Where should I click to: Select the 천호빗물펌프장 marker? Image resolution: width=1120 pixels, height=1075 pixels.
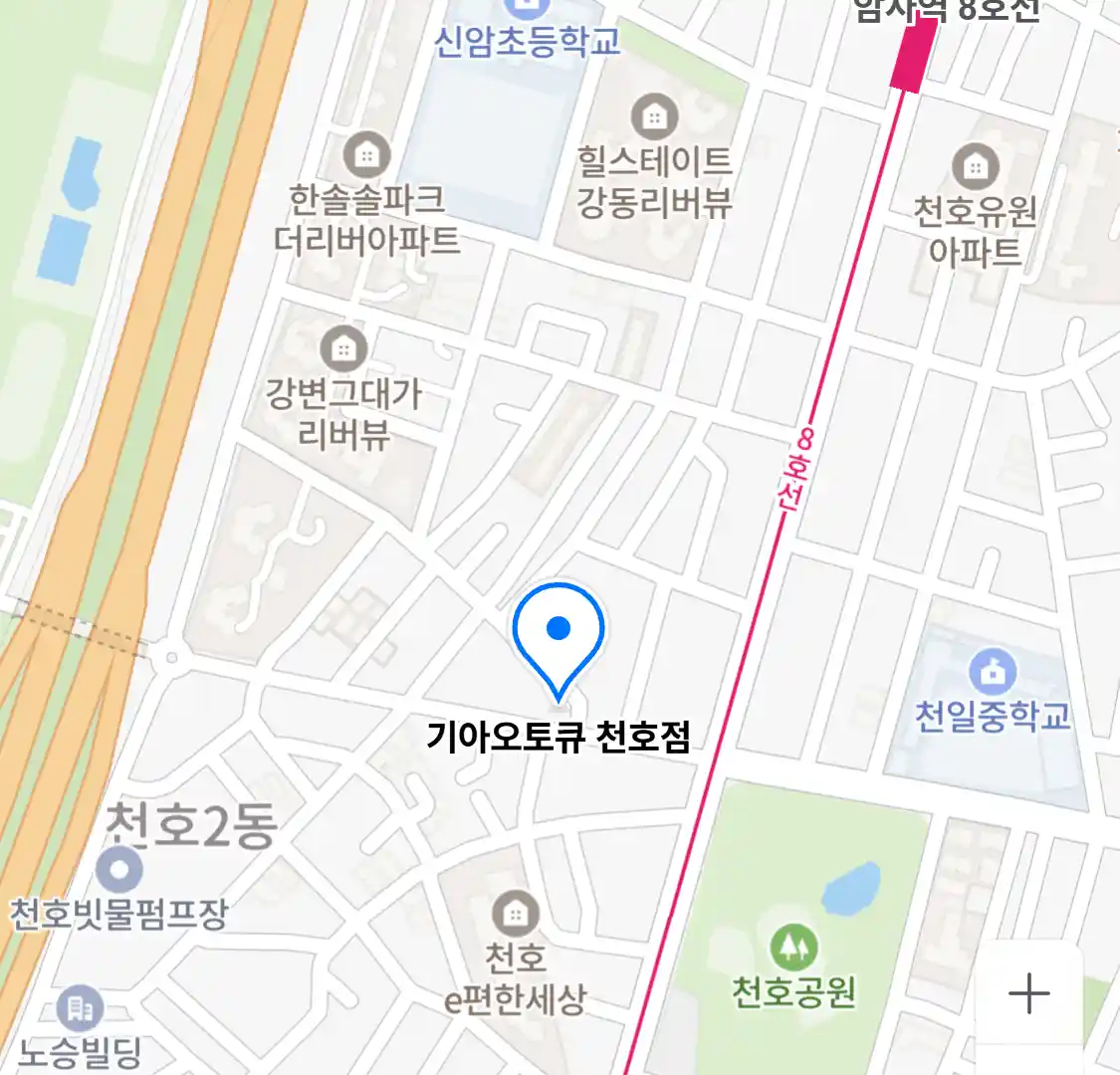point(119,871)
